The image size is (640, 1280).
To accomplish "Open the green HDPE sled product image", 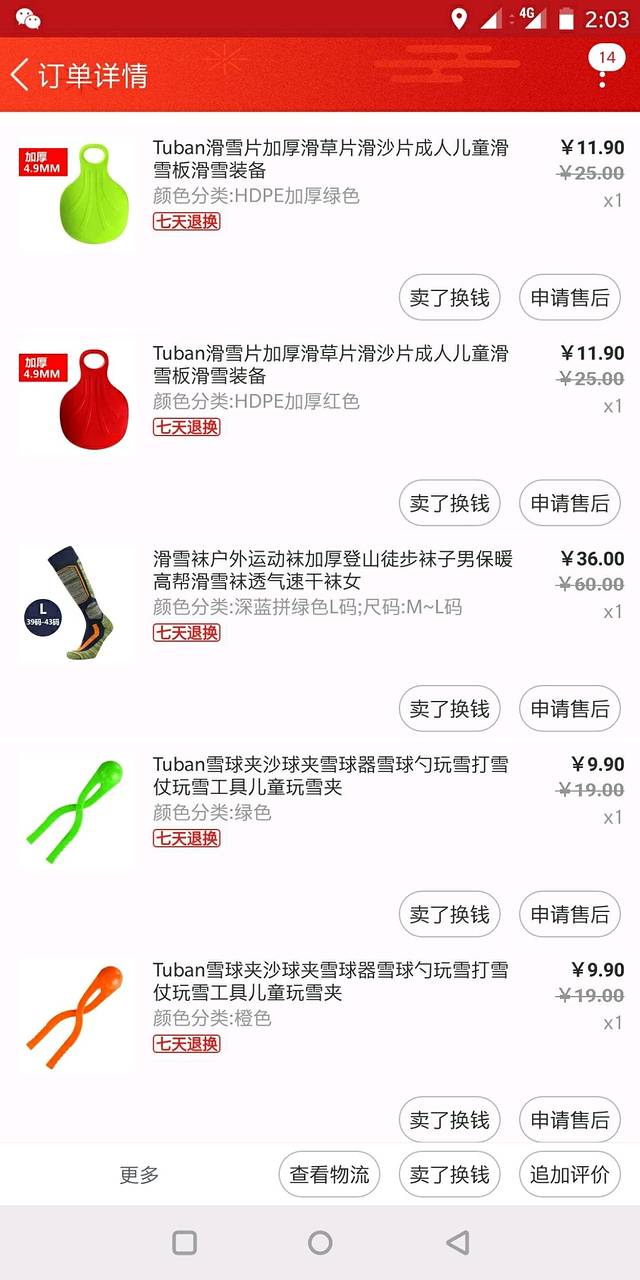I will [x=75, y=191].
